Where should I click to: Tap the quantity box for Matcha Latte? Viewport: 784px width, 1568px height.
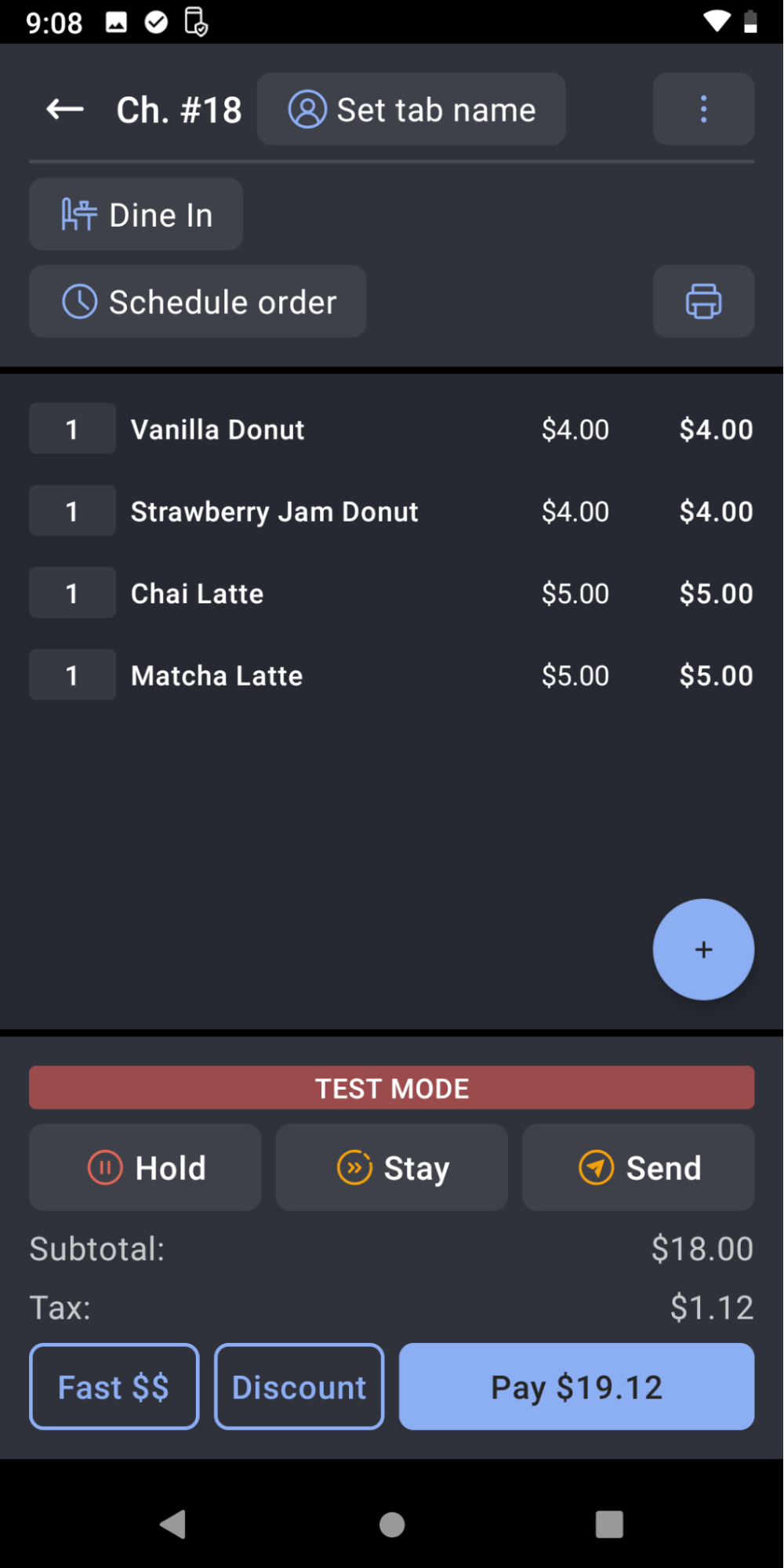[x=71, y=675]
